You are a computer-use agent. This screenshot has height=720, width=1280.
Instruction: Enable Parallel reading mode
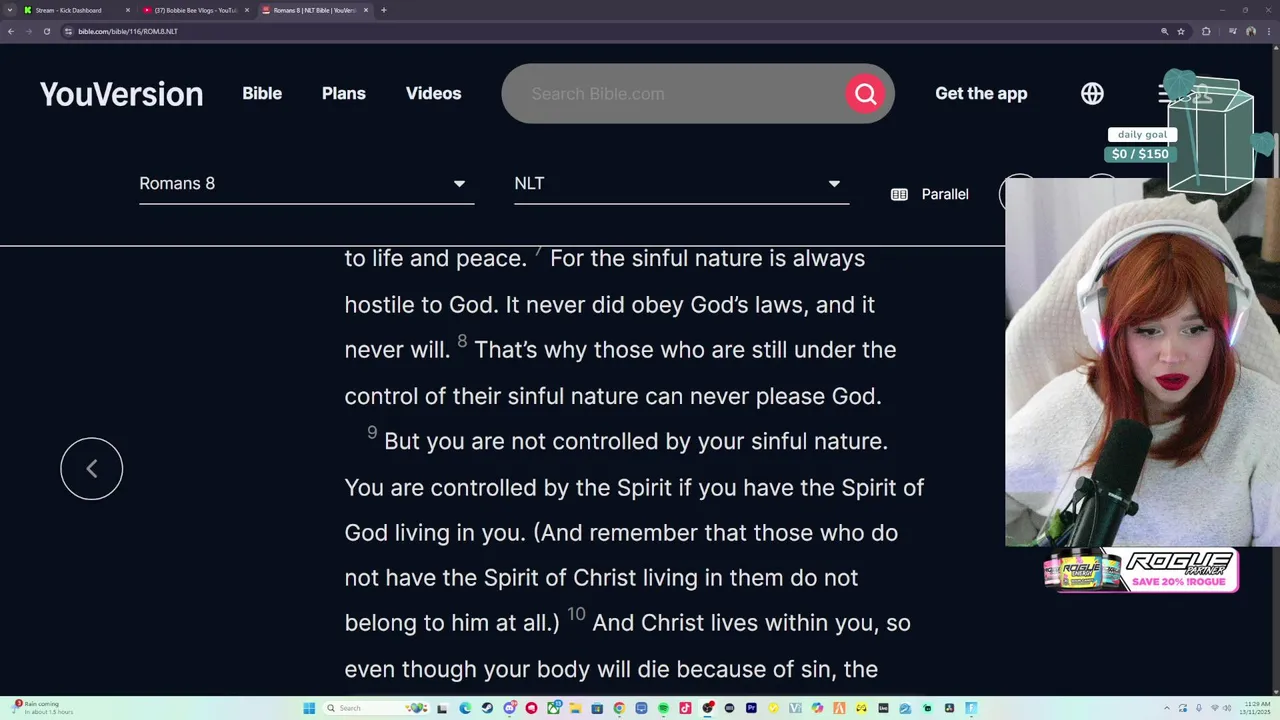[930, 194]
